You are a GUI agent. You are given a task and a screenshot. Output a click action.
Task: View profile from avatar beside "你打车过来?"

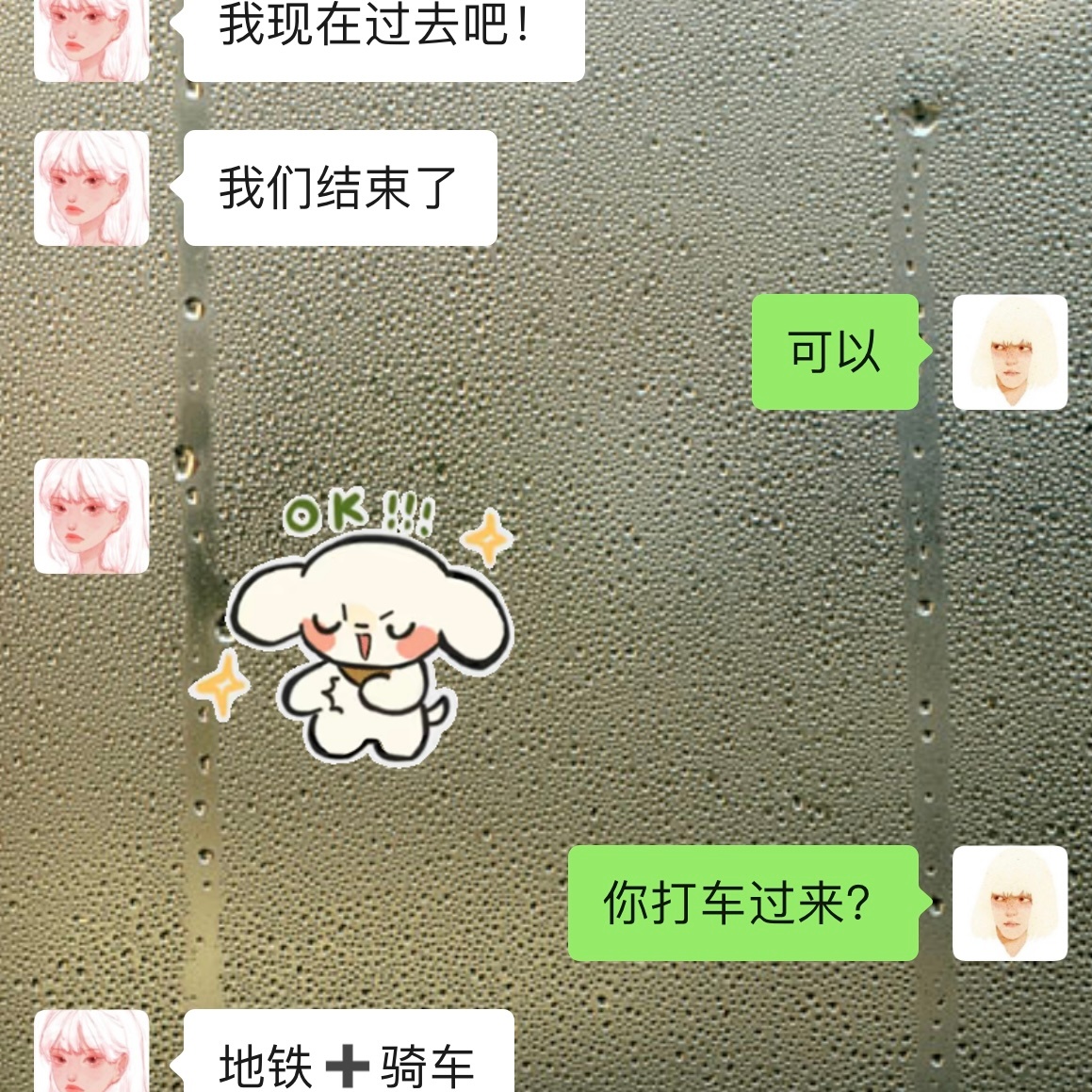click(x=1009, y=903)
